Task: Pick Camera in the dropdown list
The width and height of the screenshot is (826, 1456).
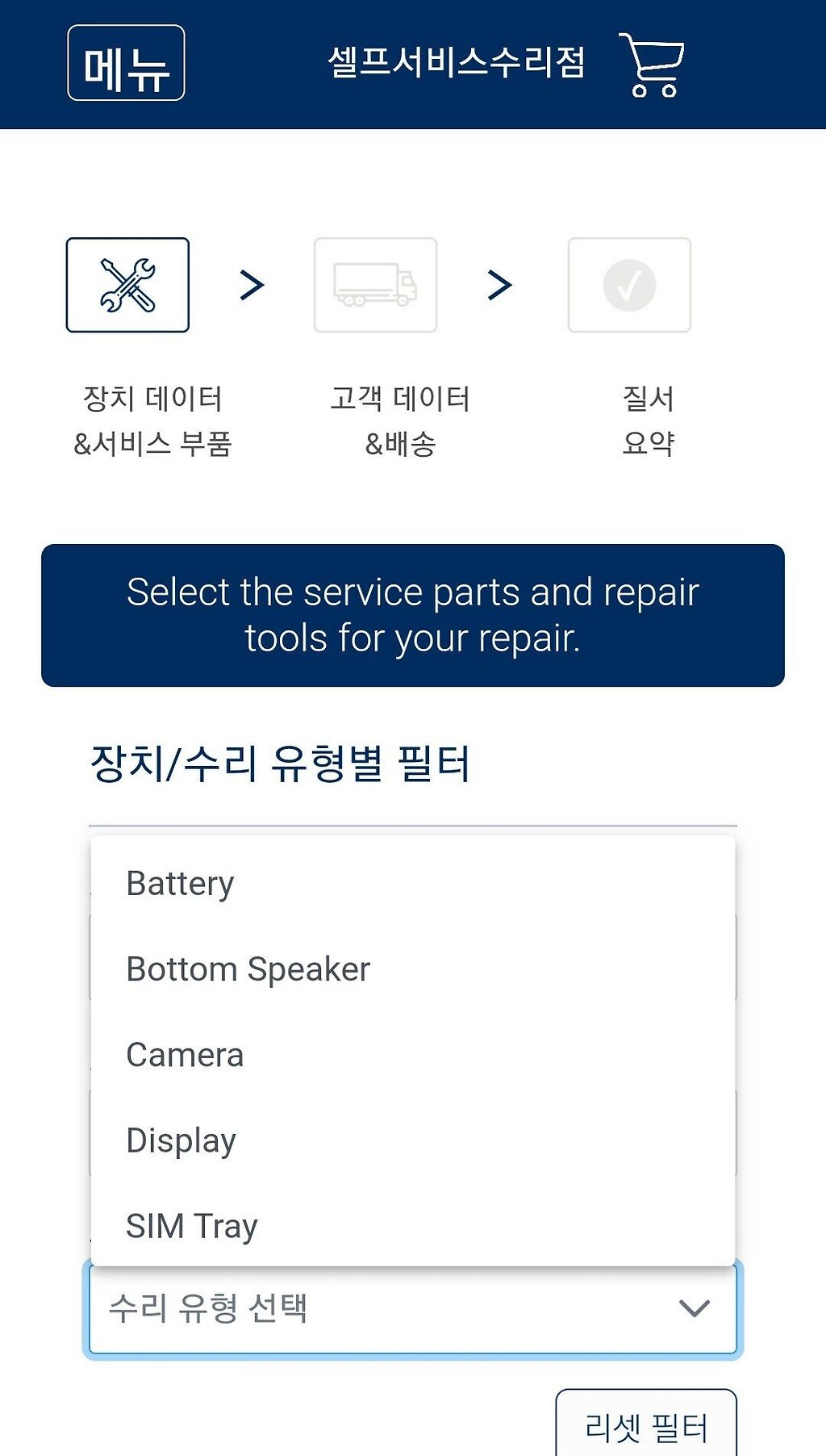Action: pyautogui.click(x=413, y=1054)
